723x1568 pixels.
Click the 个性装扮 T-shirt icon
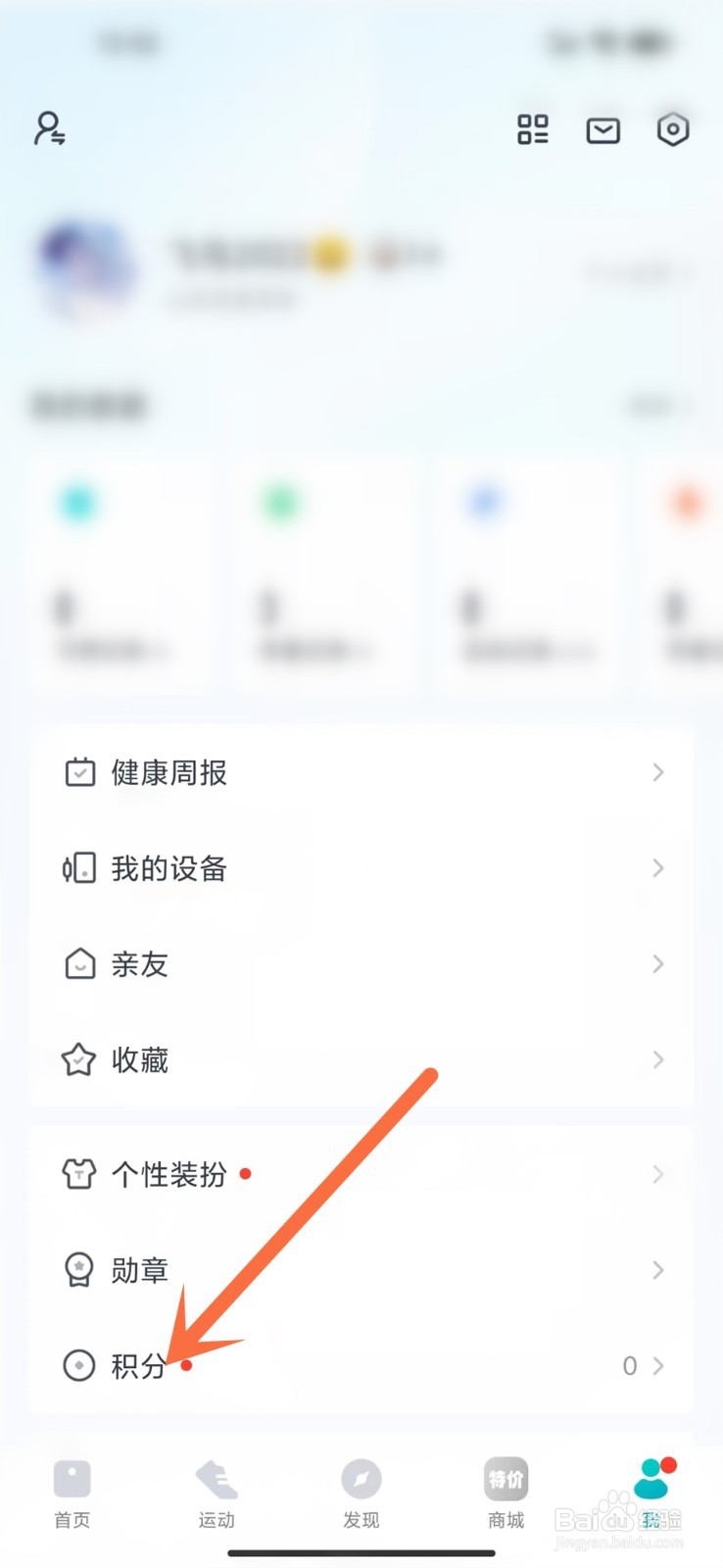(80, 1174)
